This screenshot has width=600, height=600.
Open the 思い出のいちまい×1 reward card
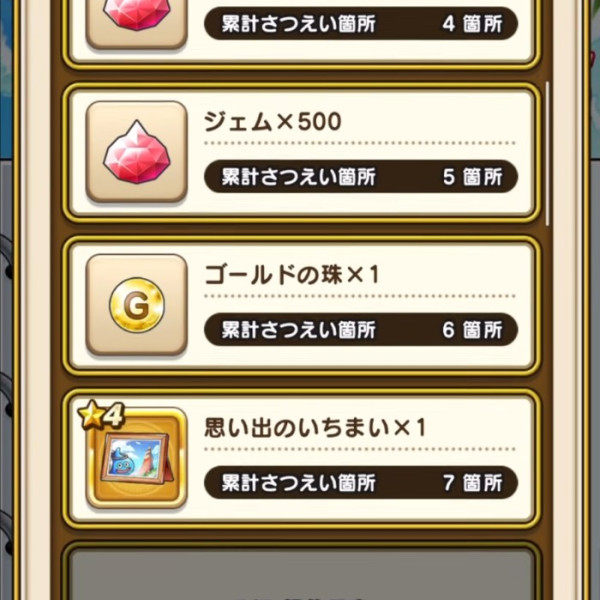[300, 457]
